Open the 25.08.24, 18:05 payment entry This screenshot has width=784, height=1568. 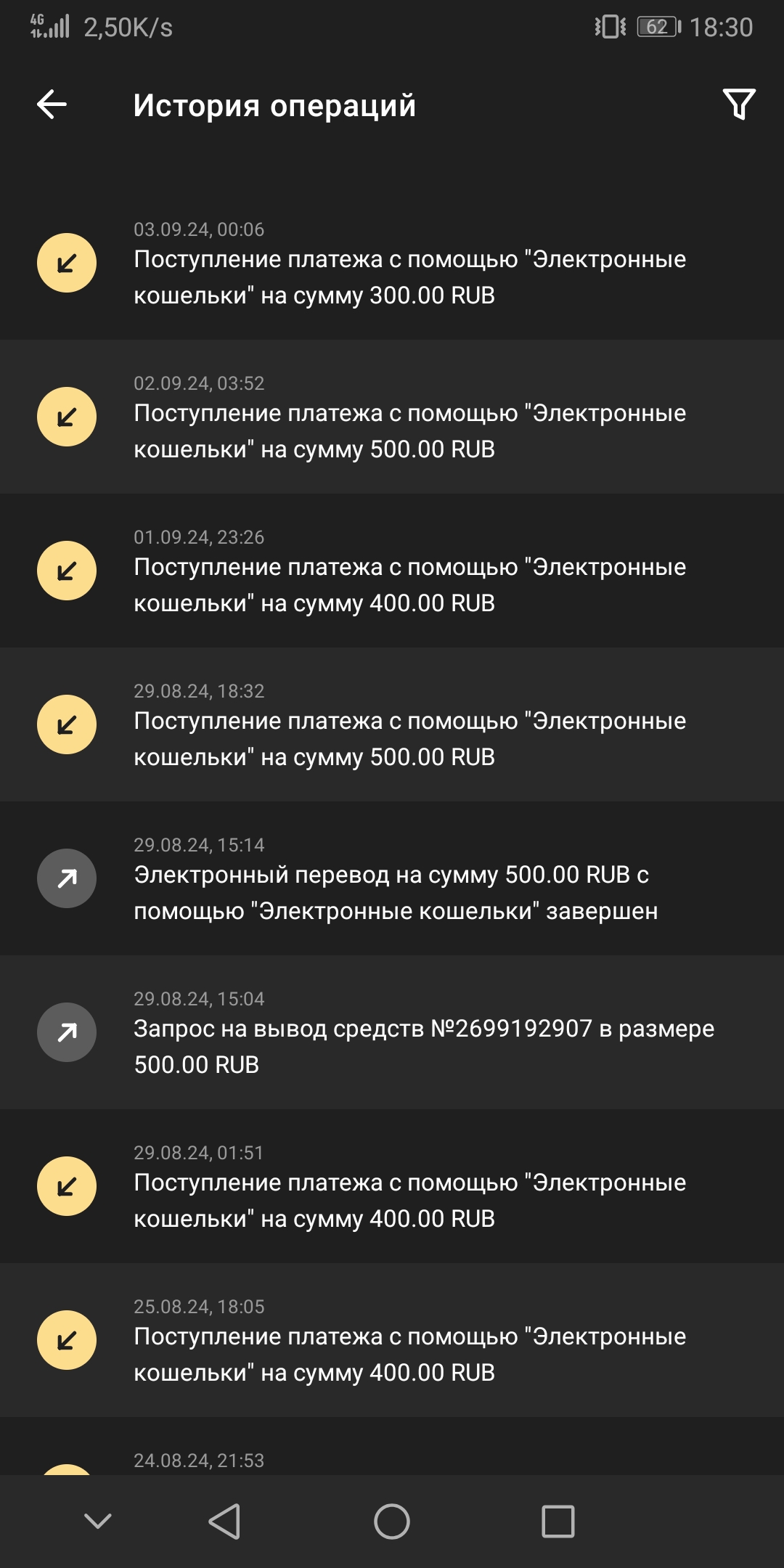click(392, 1341)
